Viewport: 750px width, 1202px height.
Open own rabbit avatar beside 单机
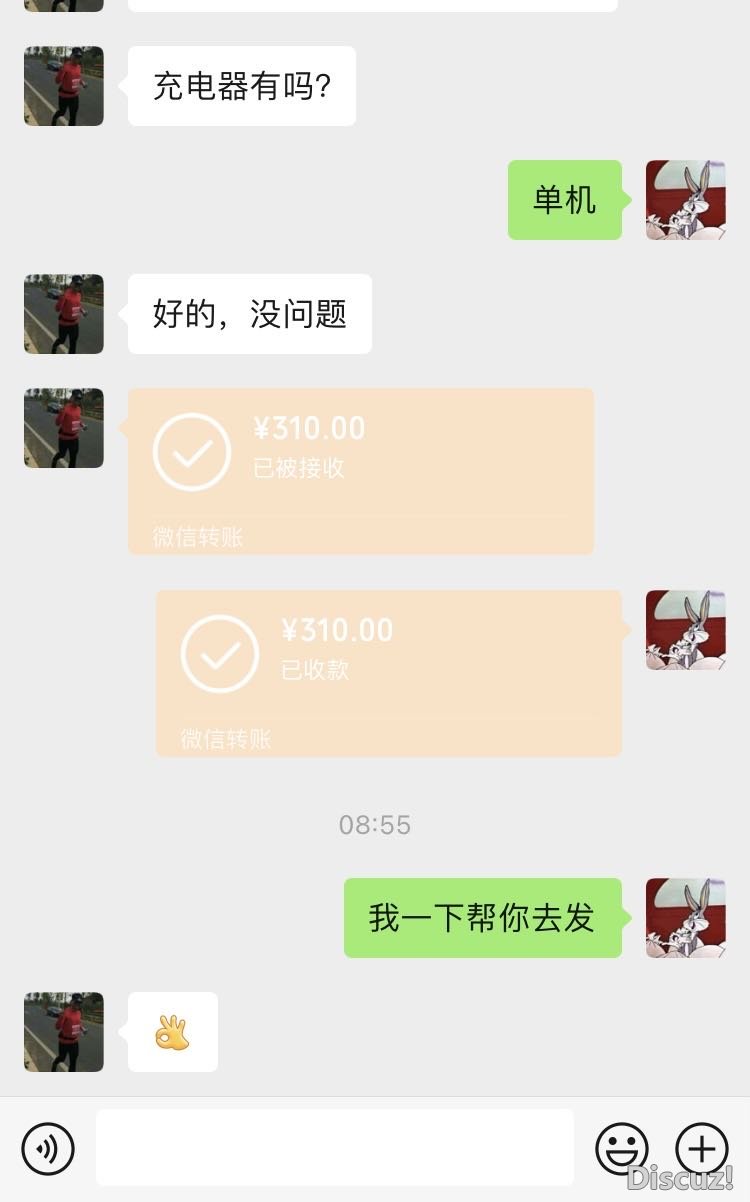tap(685, 200)
